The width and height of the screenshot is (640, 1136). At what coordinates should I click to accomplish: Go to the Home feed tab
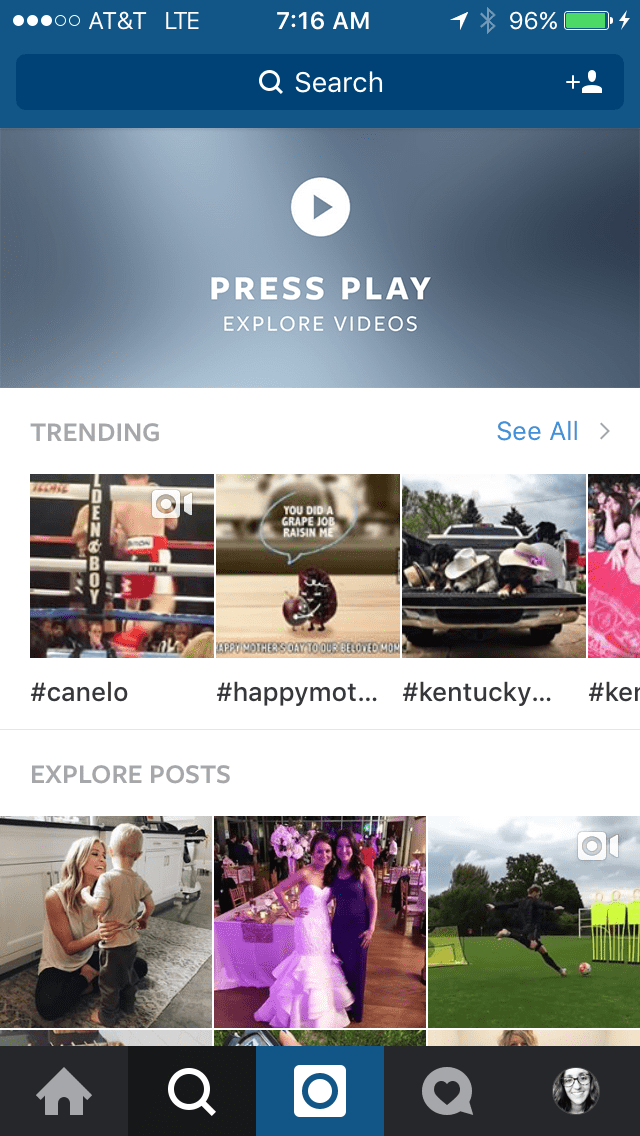pos(64,1091)
